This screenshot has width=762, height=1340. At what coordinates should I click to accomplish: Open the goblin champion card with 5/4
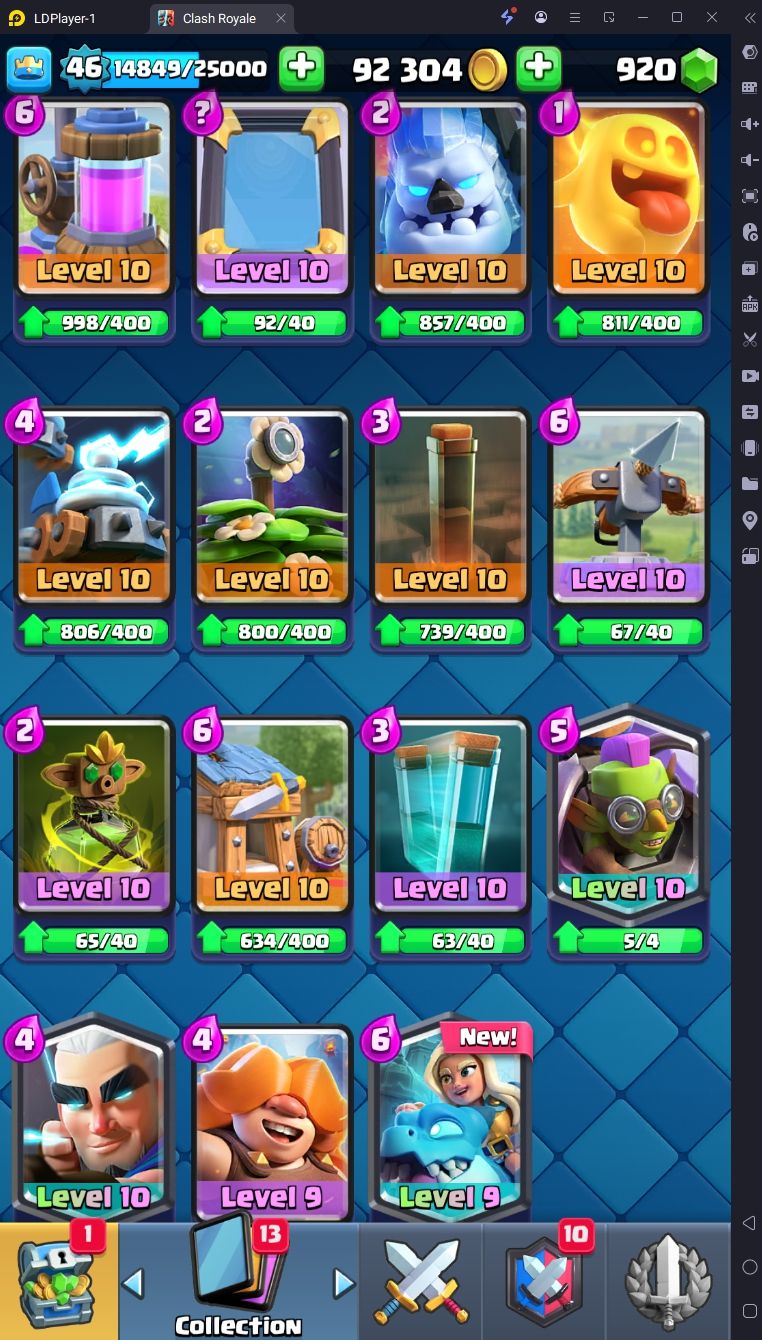[x=628, y=835]
